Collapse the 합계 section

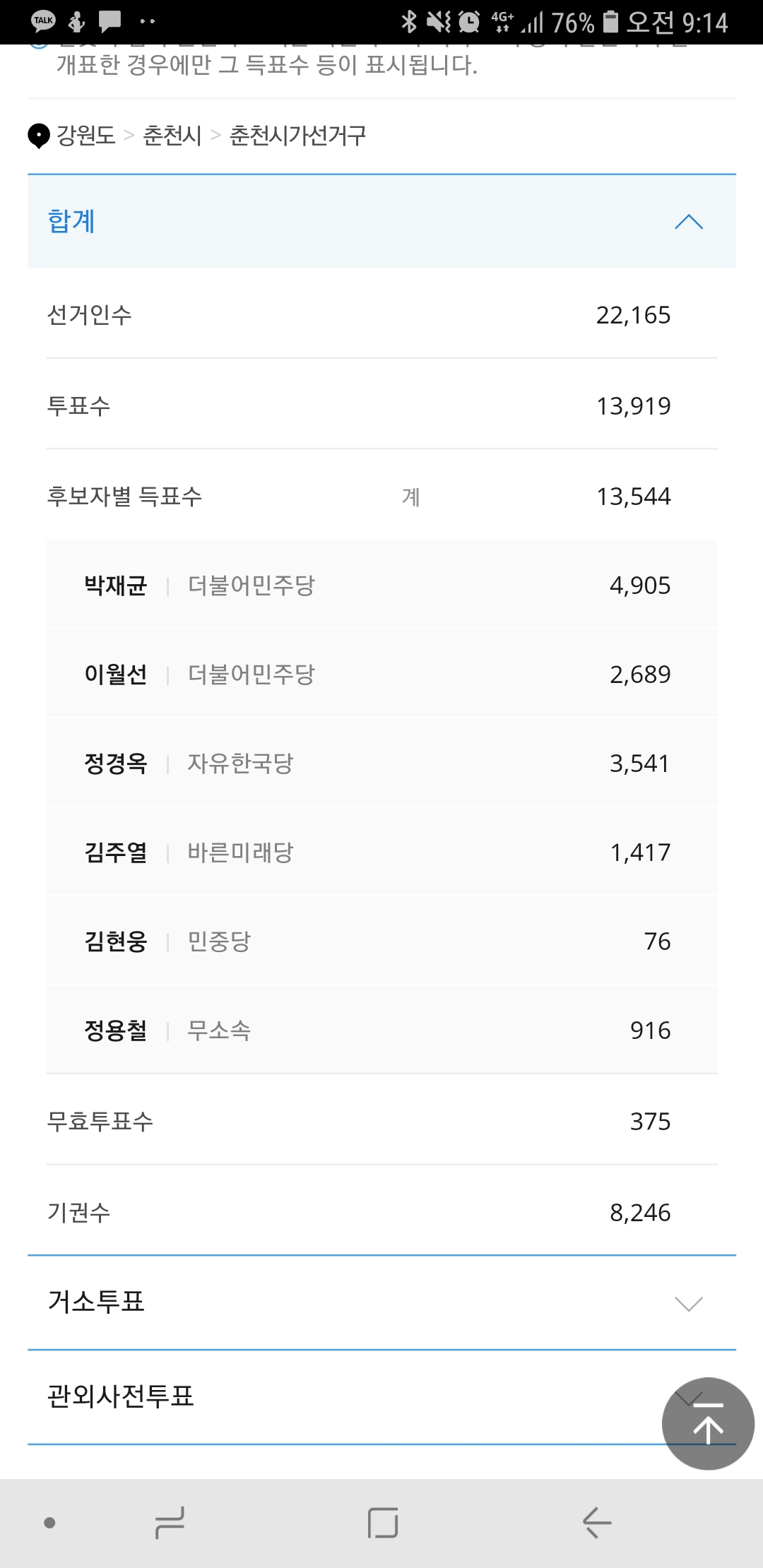(688, 222)
